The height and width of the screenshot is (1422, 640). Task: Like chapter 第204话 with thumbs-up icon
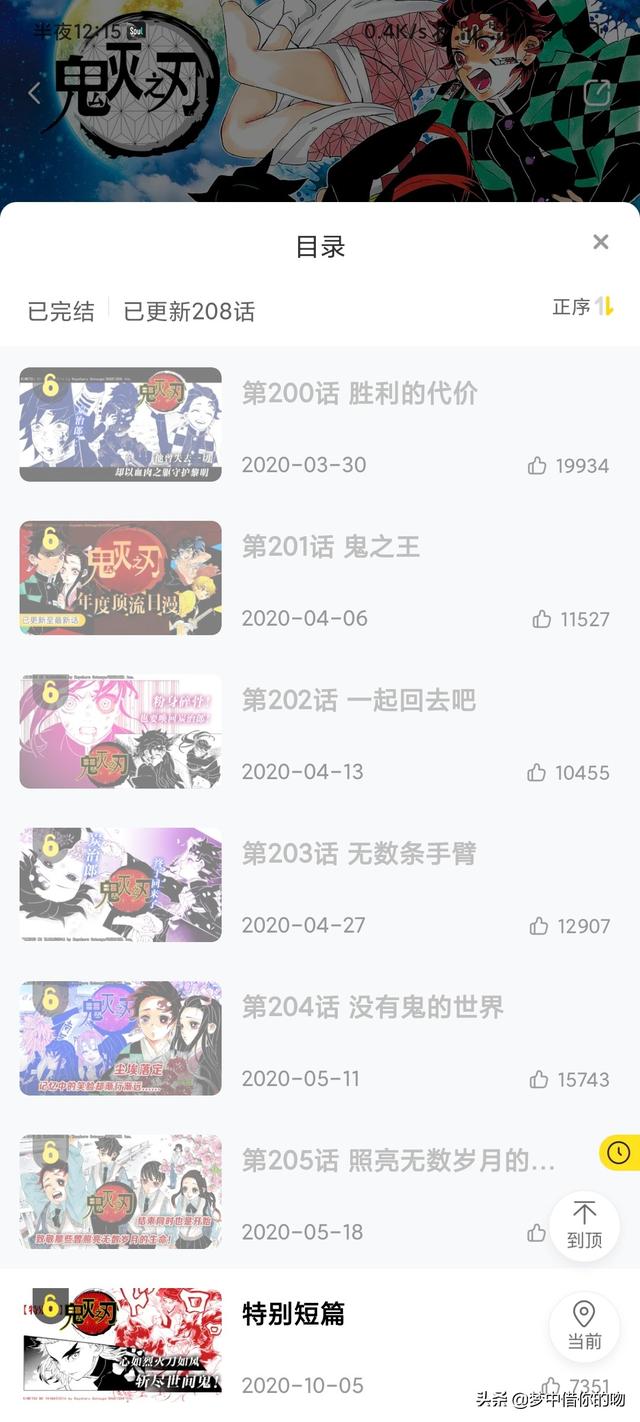539,1080
